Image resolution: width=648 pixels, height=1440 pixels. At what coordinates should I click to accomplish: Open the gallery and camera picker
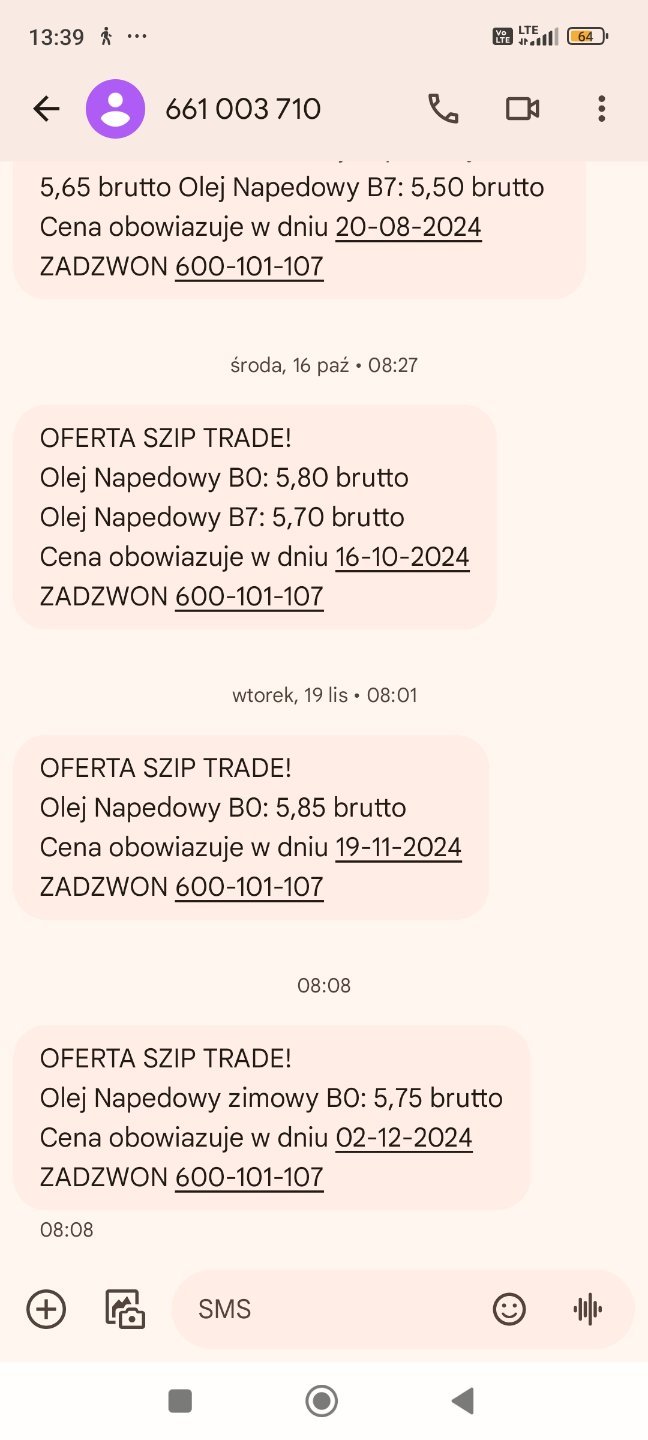[x=125, y=1309]
